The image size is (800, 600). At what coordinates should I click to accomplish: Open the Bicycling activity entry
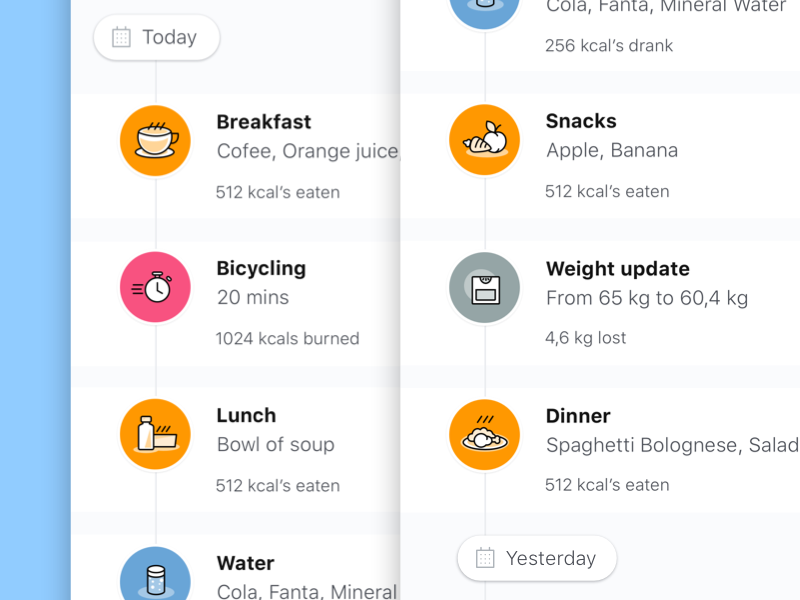tap(261, 269)
